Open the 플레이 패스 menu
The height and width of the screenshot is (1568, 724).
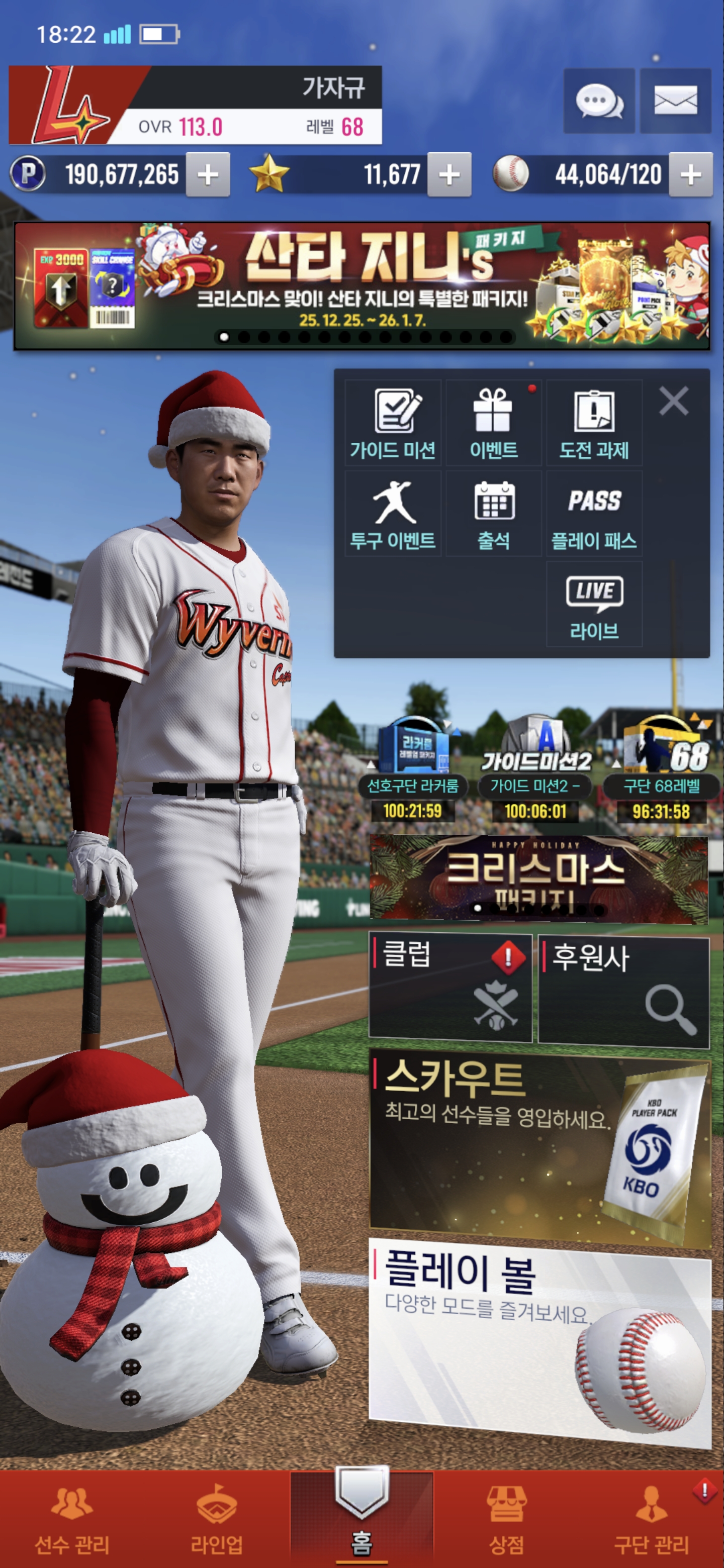tap(594, 514)
